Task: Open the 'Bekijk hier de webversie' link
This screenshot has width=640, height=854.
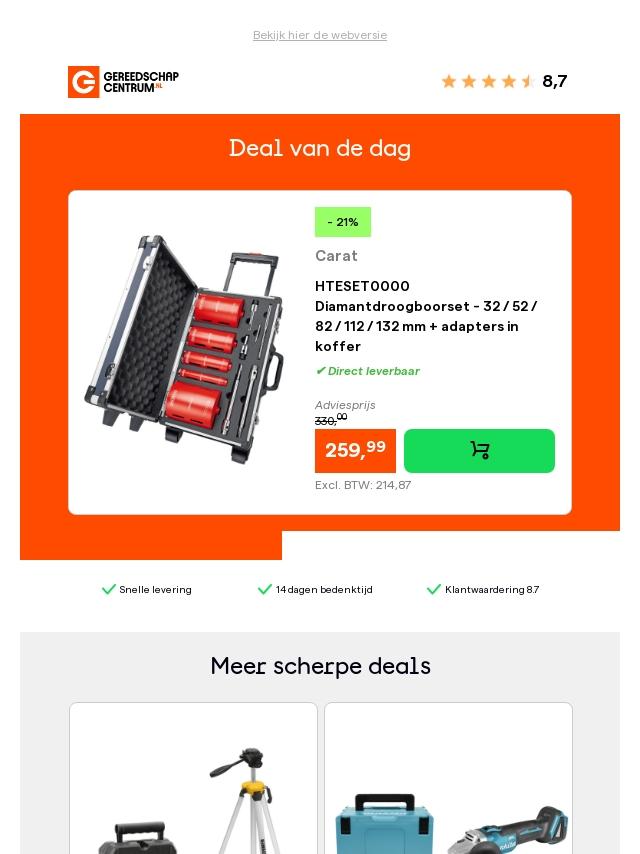Action: point(319,35)
